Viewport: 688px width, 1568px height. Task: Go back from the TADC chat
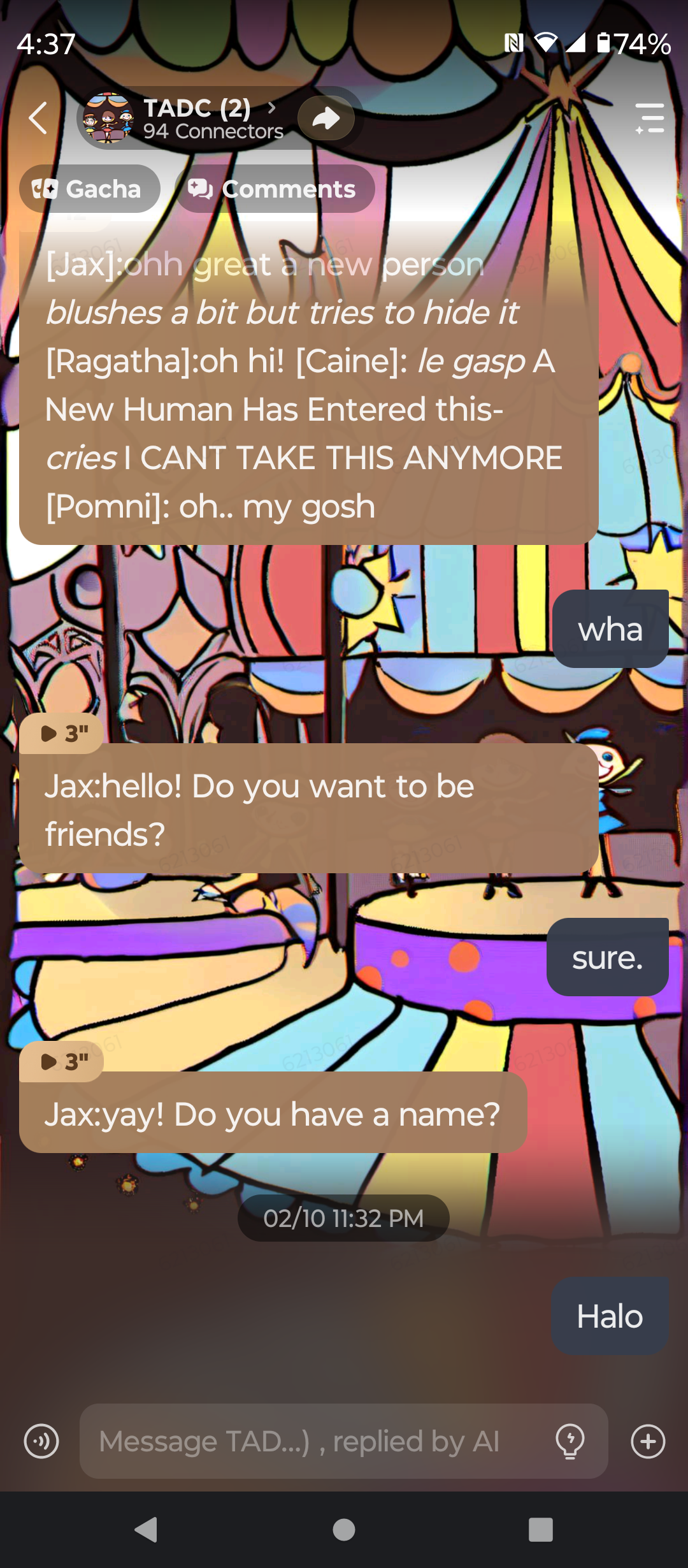click(38, 118)
